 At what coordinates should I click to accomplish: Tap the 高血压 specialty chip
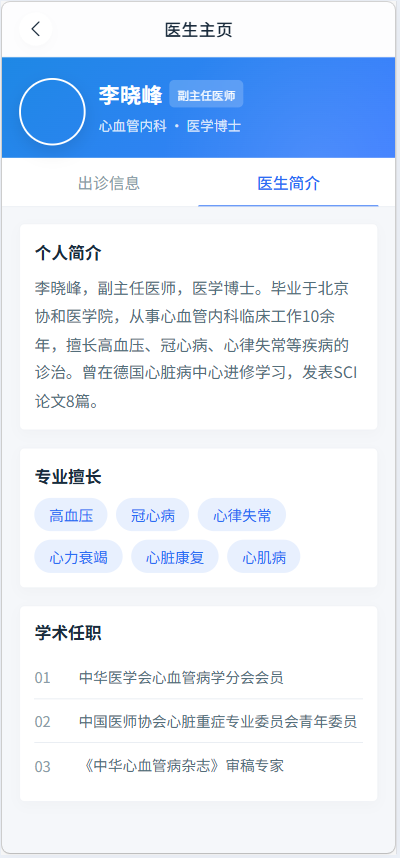click(x=71, y=515)
